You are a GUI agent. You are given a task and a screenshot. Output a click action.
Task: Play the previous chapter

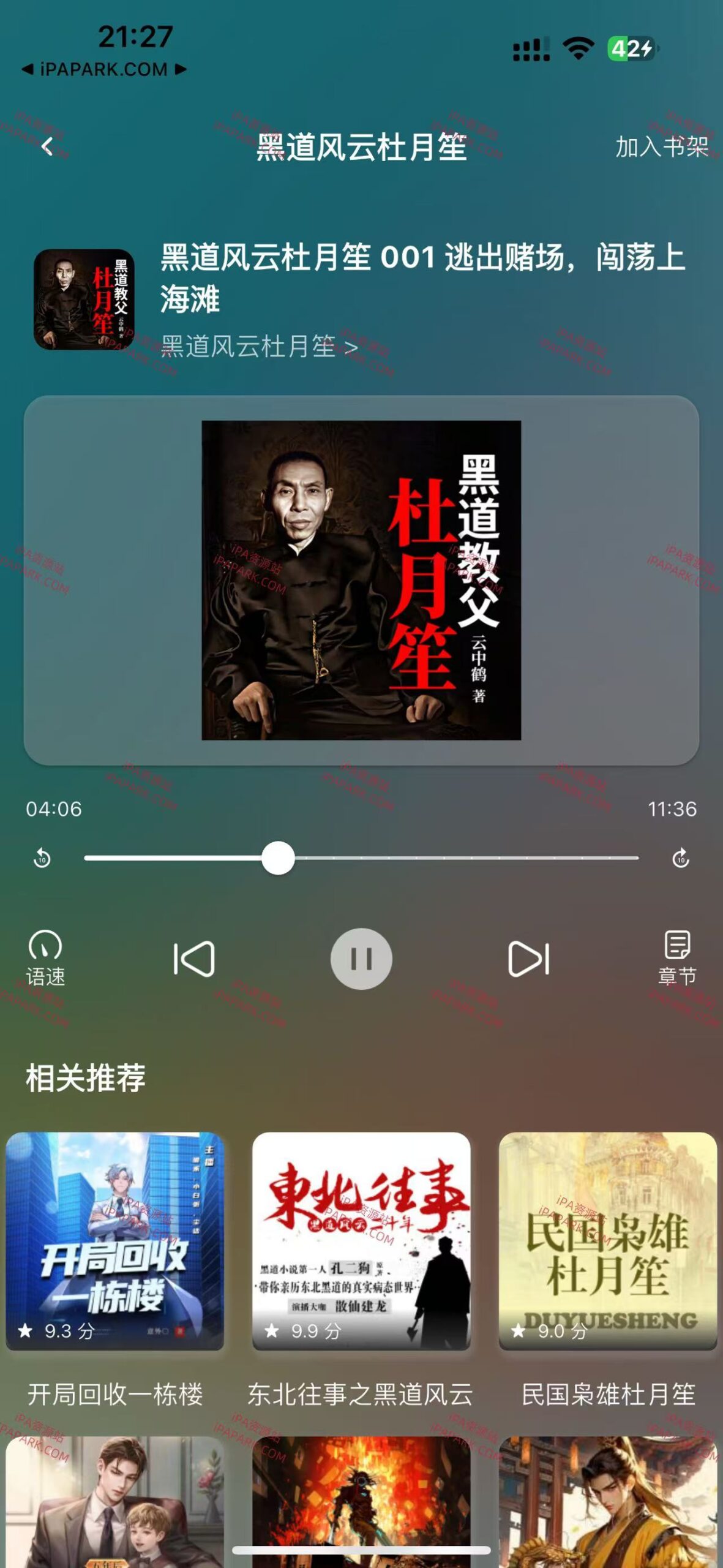[x=195, y=957]
